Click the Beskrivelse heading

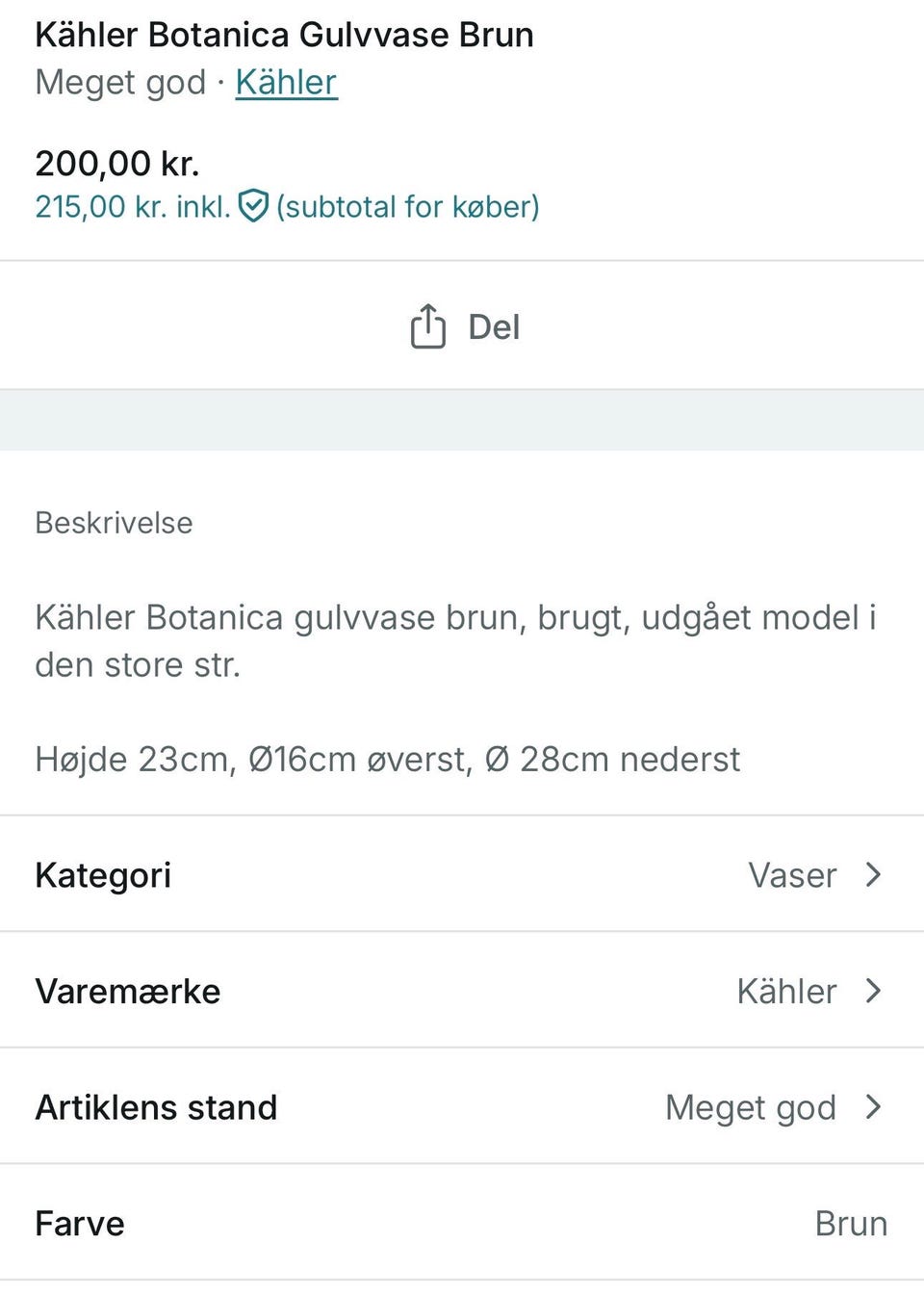click(114, 523)
